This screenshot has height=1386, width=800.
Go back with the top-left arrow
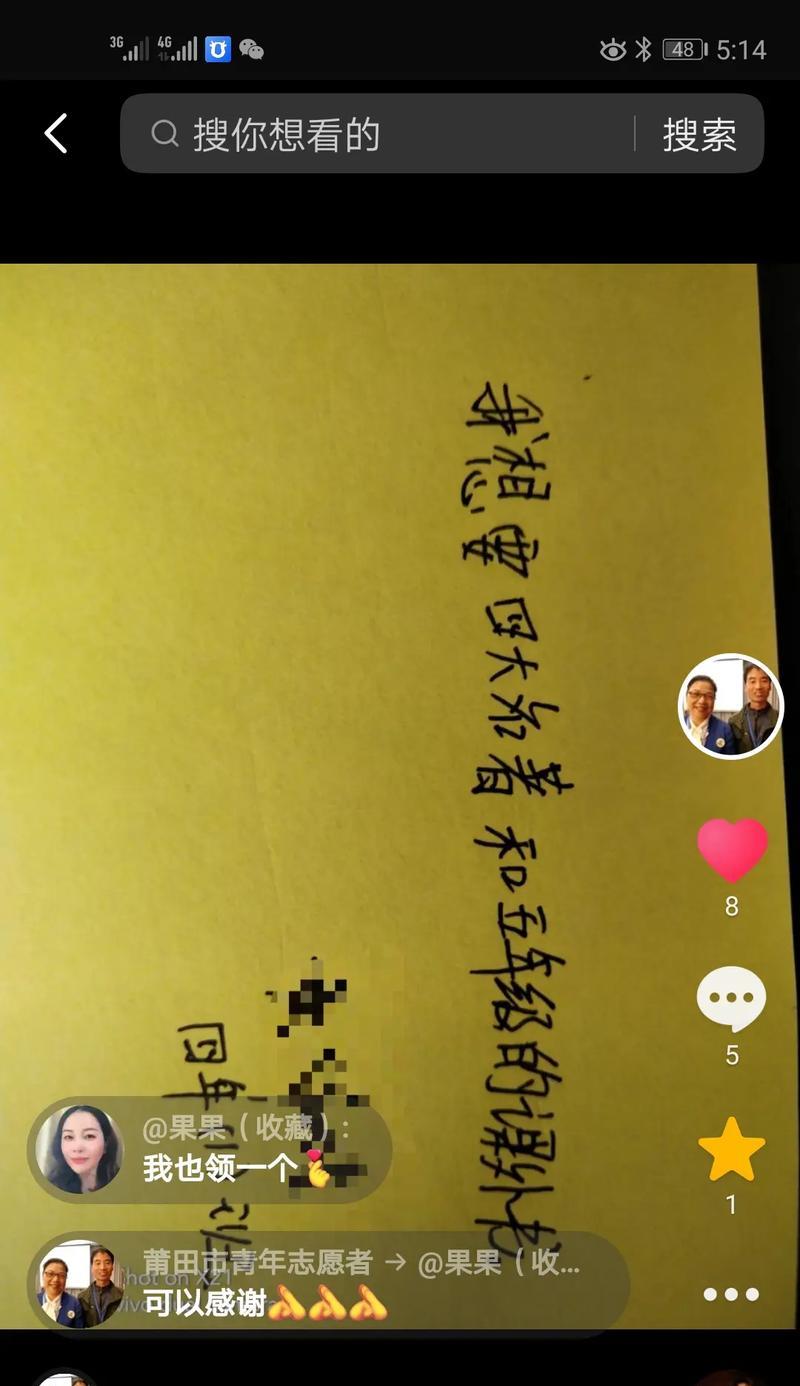pyautogui.click(x=56, y=133)
